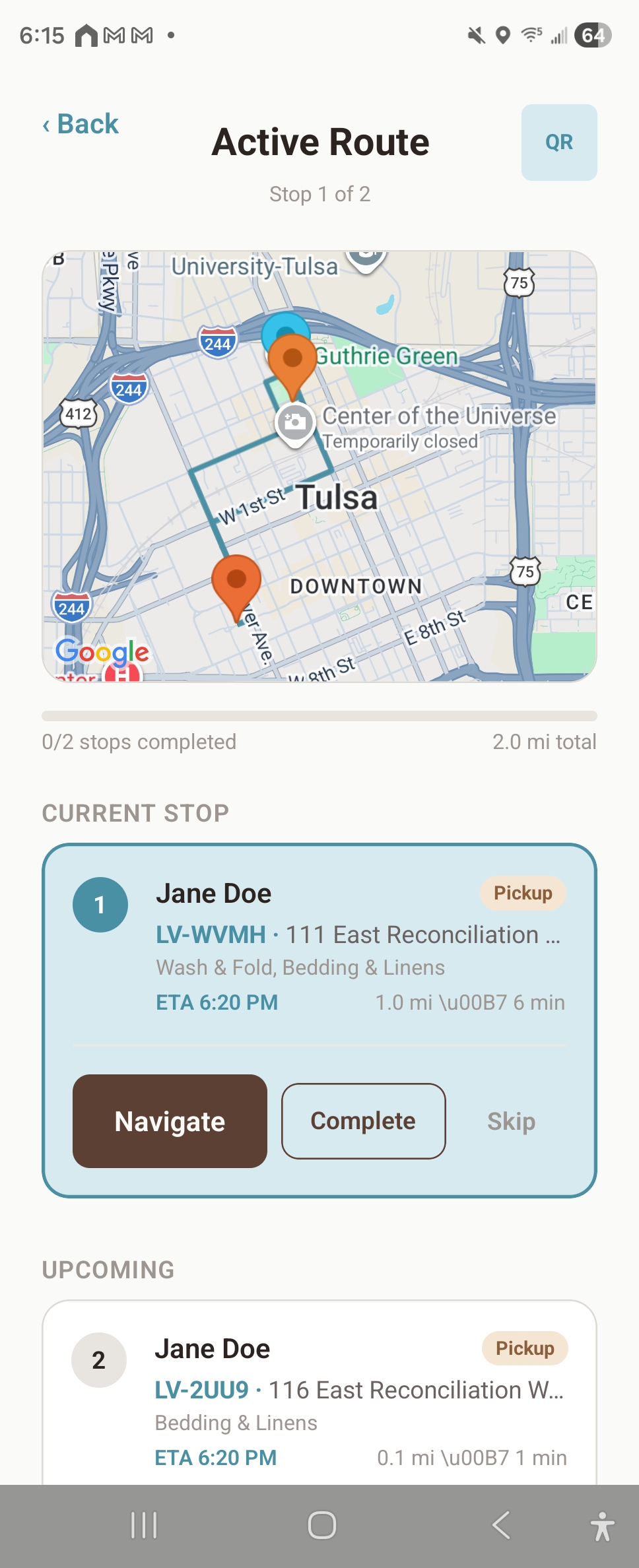Select the orange pin in Downtown
Viewport: 639px width, 1568px height.
tap(238, 581)
